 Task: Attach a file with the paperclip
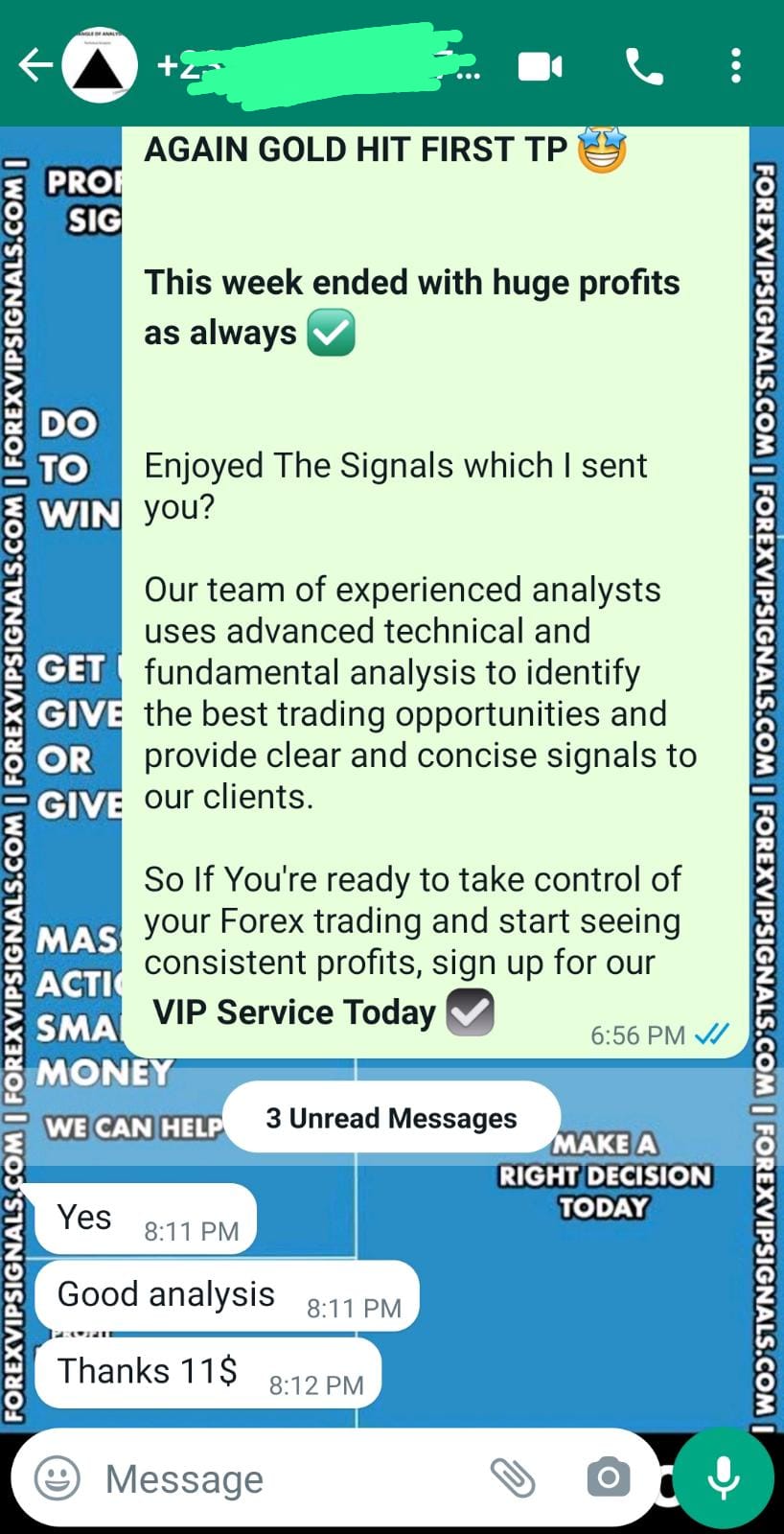[512, 1477]
